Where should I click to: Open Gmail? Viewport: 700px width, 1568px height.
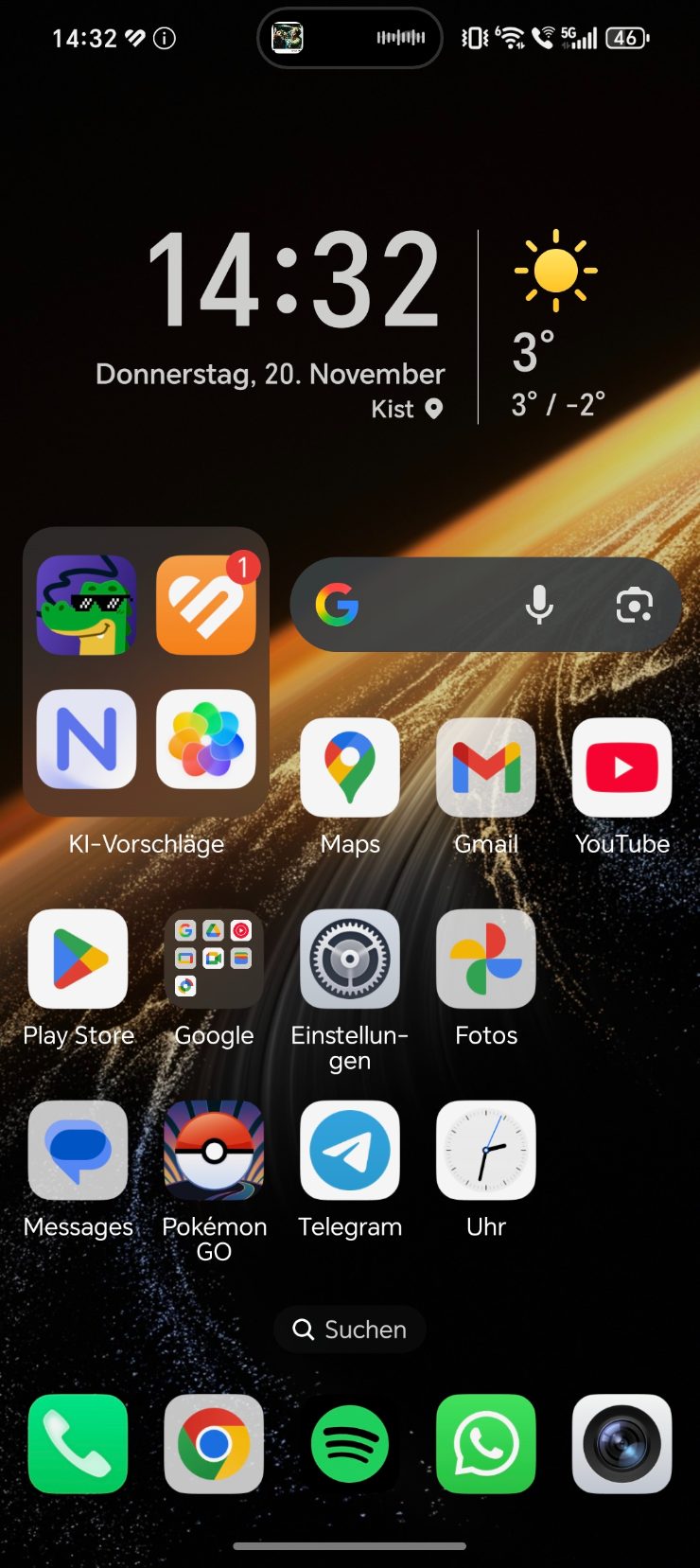click(x=486, y=767)
